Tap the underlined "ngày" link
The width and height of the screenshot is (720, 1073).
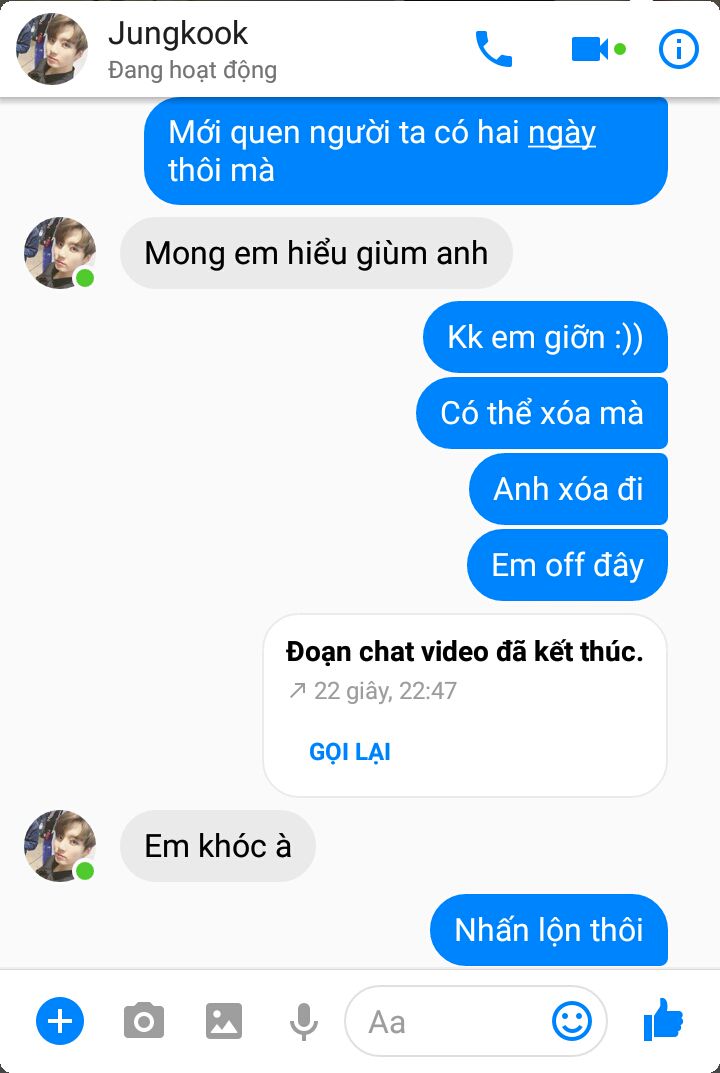coord(562,133)
